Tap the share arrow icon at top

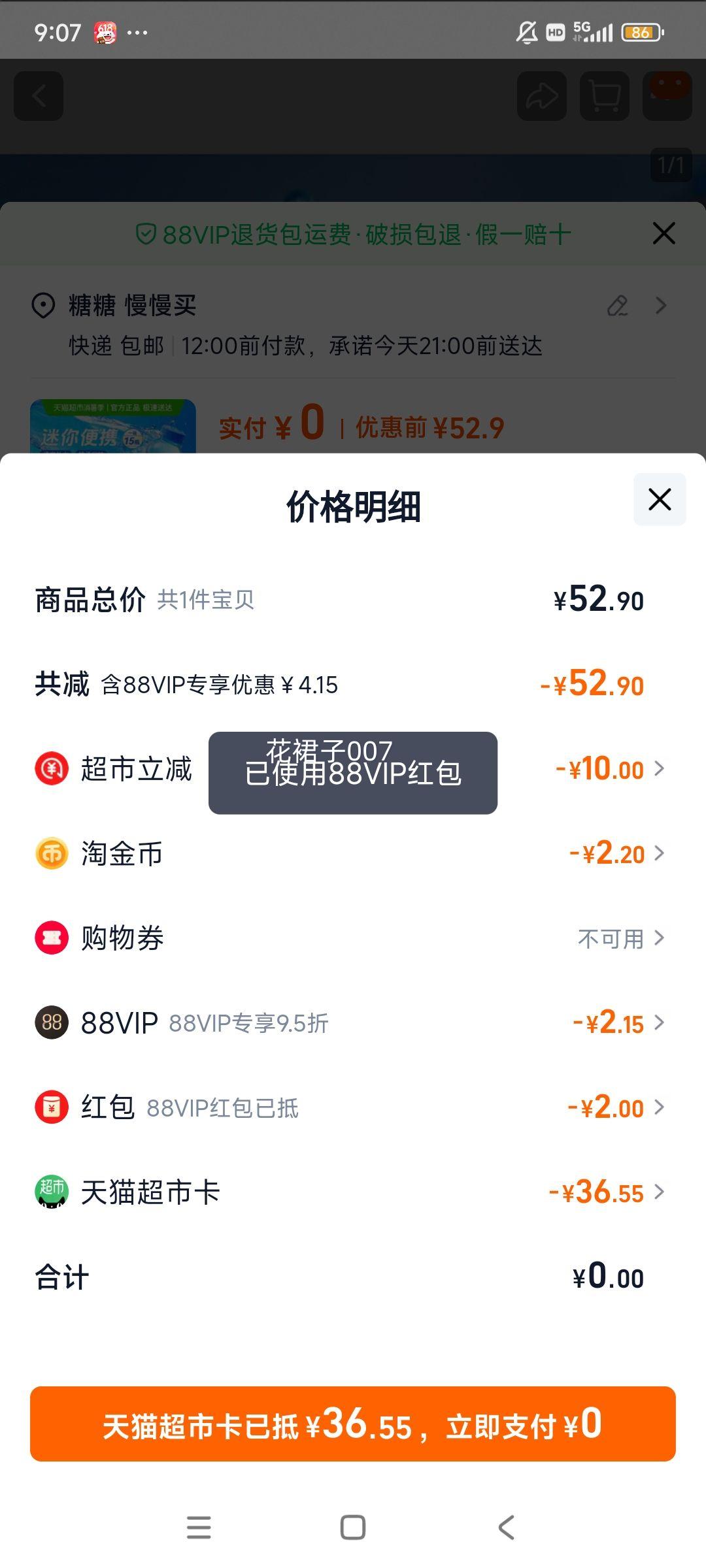[541, 97]
